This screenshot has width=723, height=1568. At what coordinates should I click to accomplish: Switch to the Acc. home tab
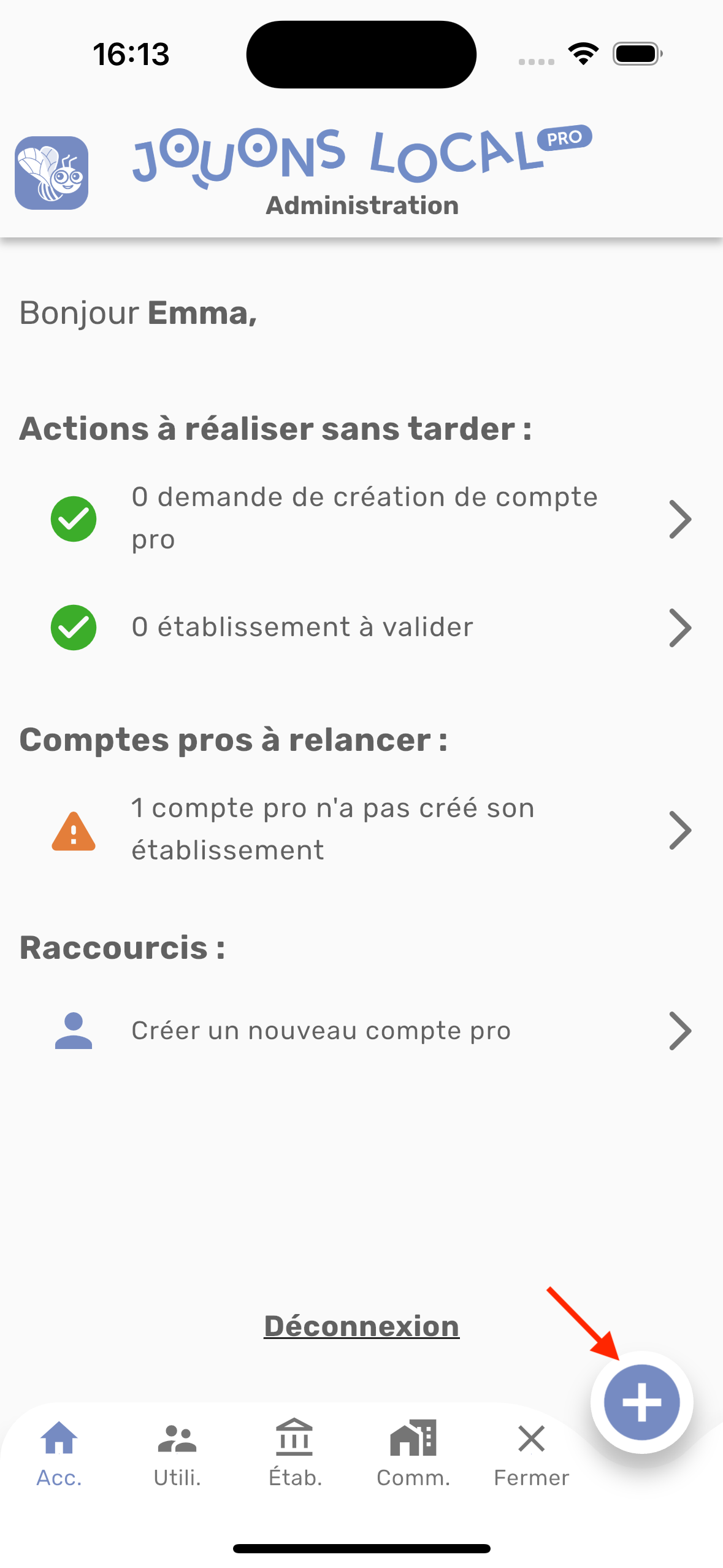pos(59,1453)
